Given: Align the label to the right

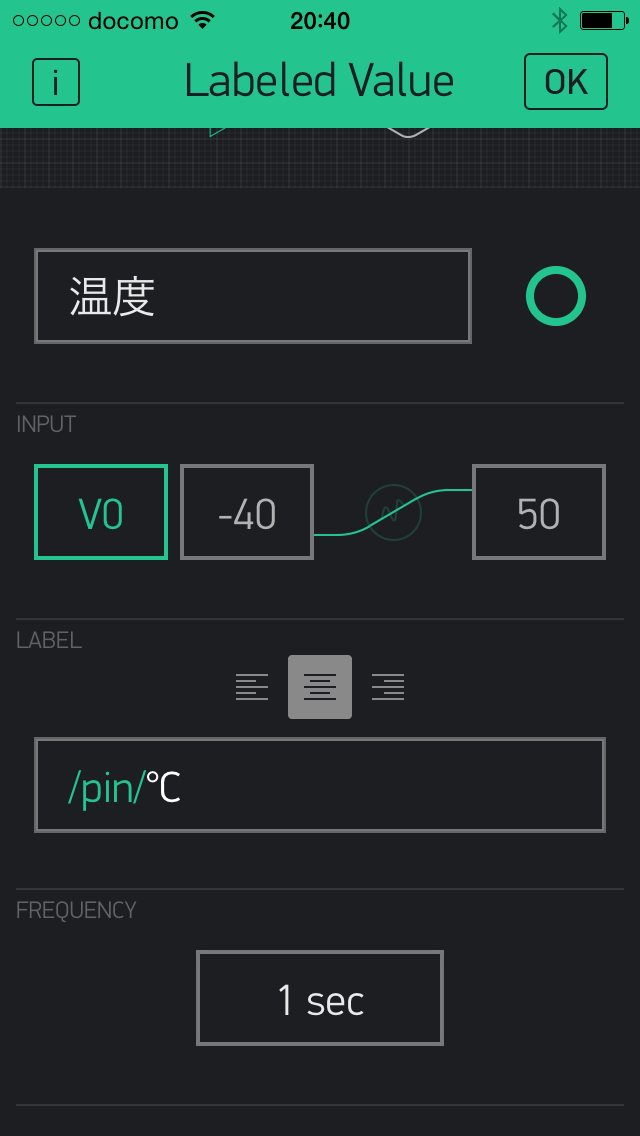Looking at the screenshot, I should pyautogui.click(x=388, y=687).
